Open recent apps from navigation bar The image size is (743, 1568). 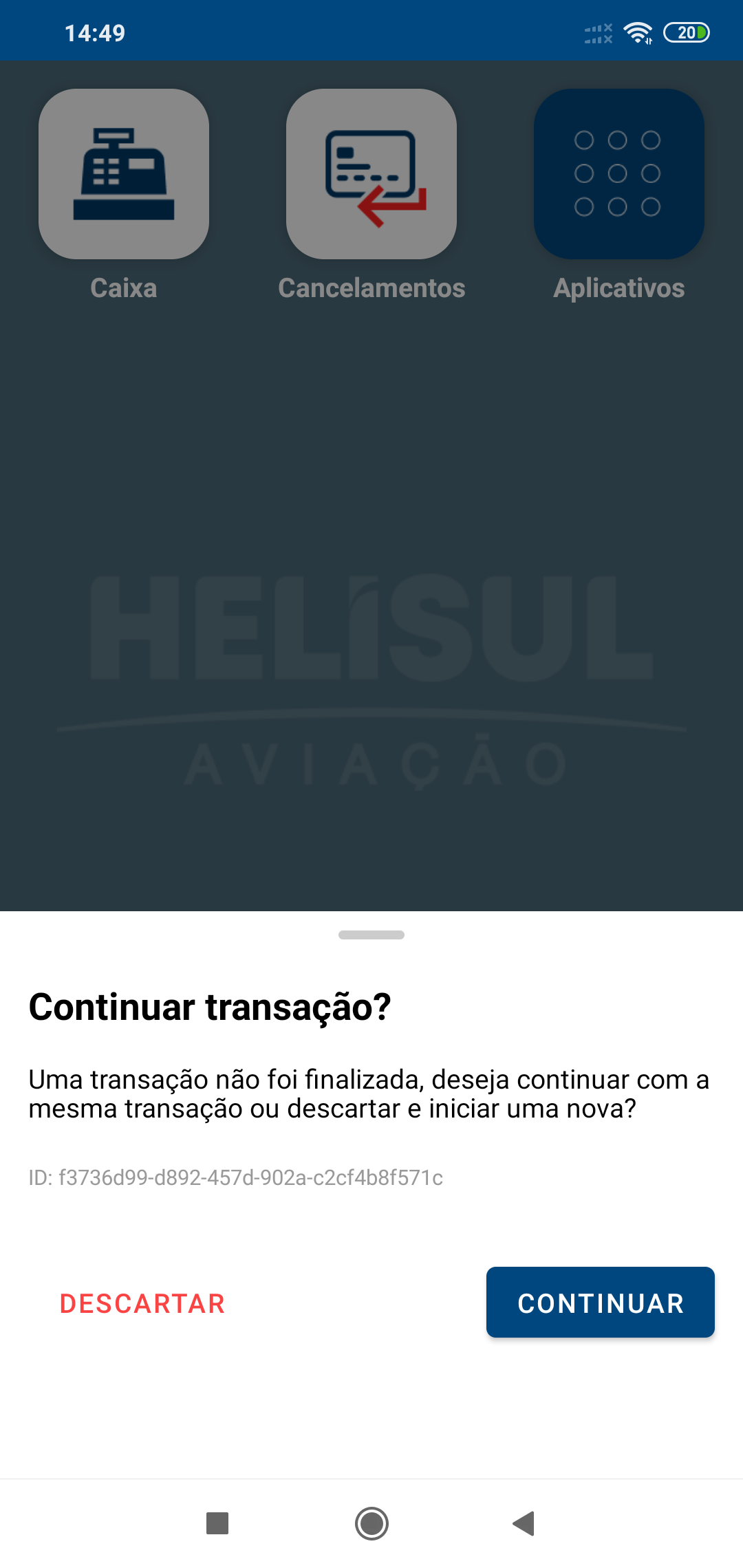click(x=217, y=1523)
